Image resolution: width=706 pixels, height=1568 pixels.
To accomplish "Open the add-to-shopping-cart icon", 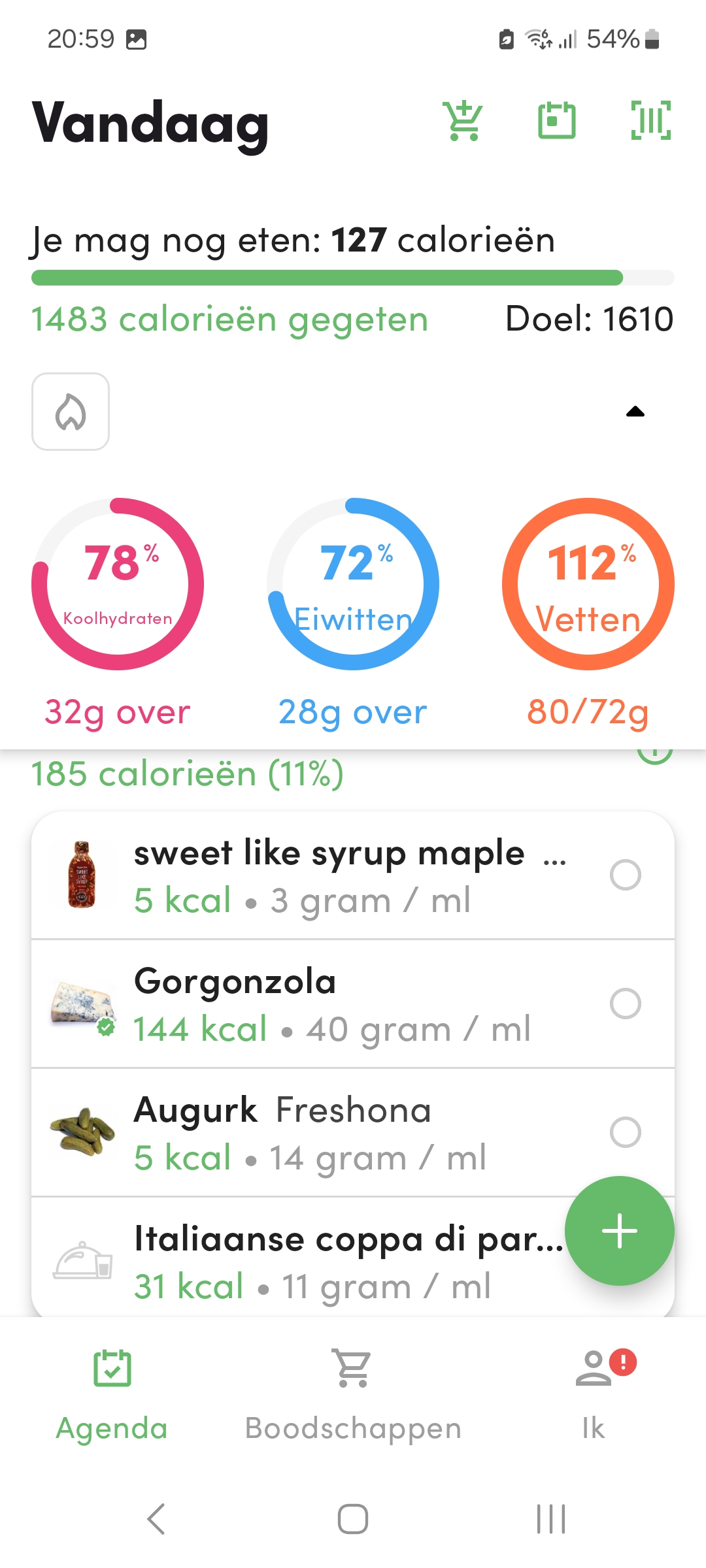I will (463, 121).
